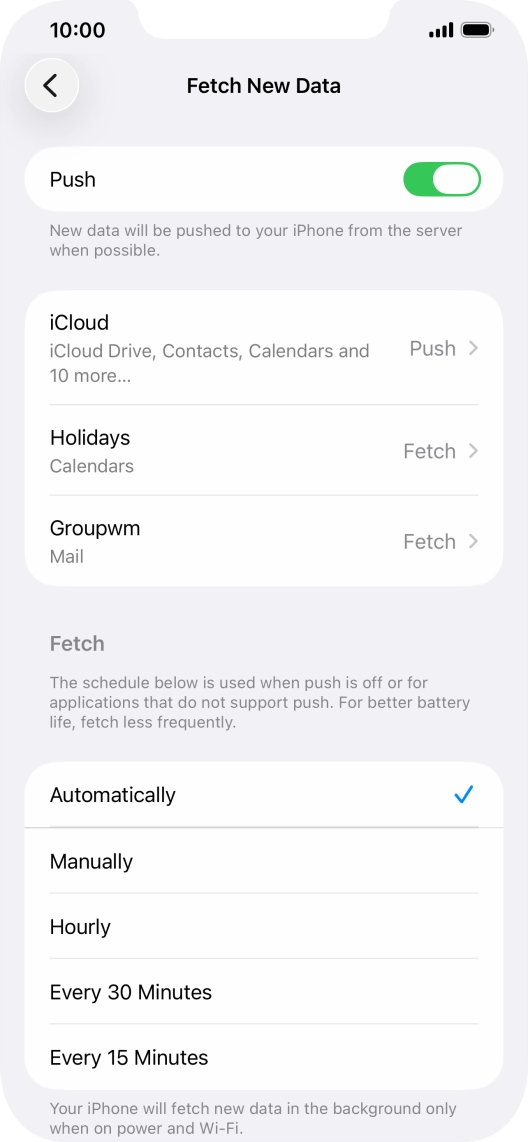The width and height of the screenshot is (528, 1142).
Task: Set the fetch schedule to Hourly
Action: click(x=264, y=926)
